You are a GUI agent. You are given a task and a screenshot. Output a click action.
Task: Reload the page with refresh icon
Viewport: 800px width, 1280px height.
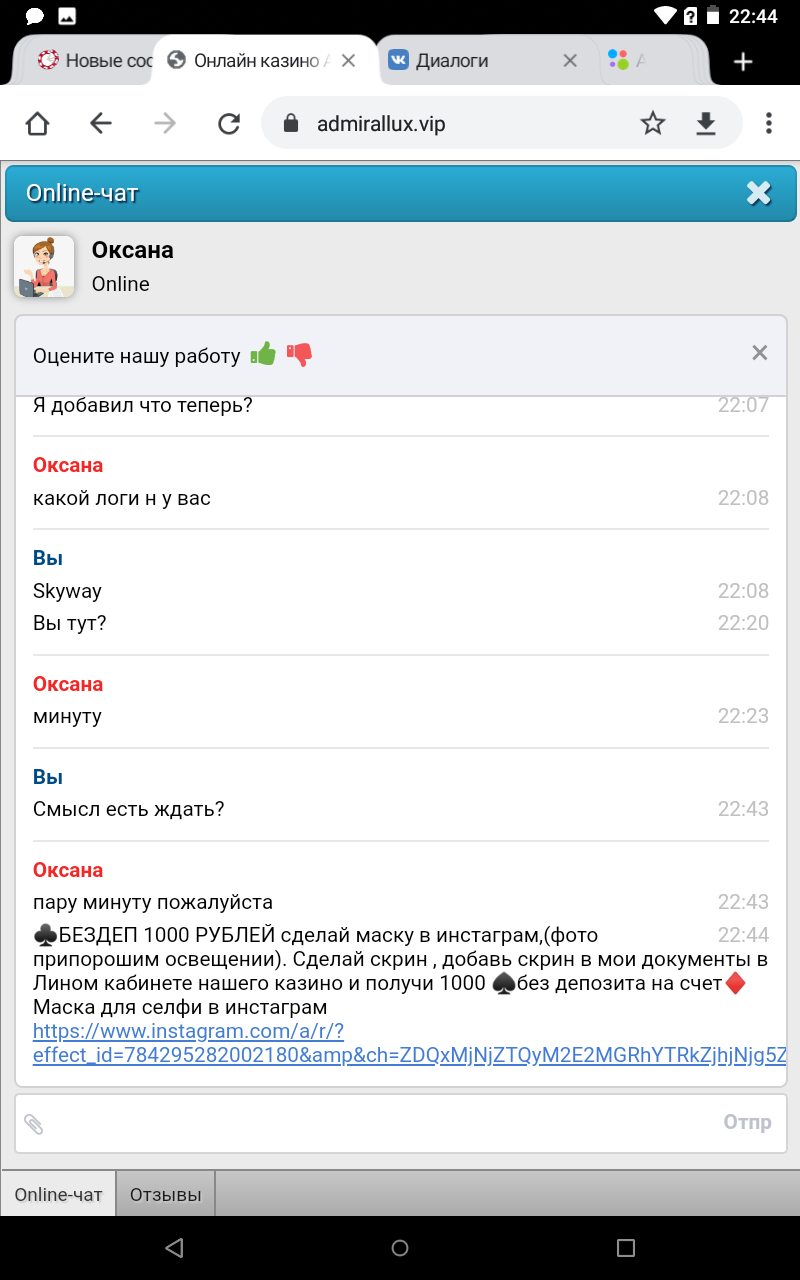(x=229, y=123)
